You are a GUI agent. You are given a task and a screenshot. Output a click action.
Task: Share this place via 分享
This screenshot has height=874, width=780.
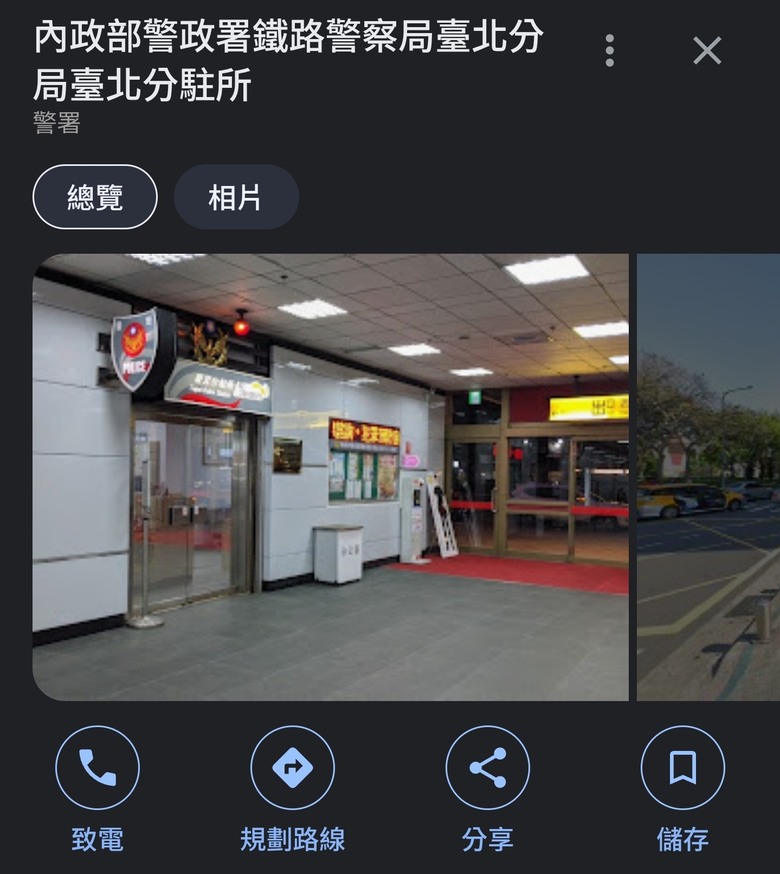click(487, 768)
